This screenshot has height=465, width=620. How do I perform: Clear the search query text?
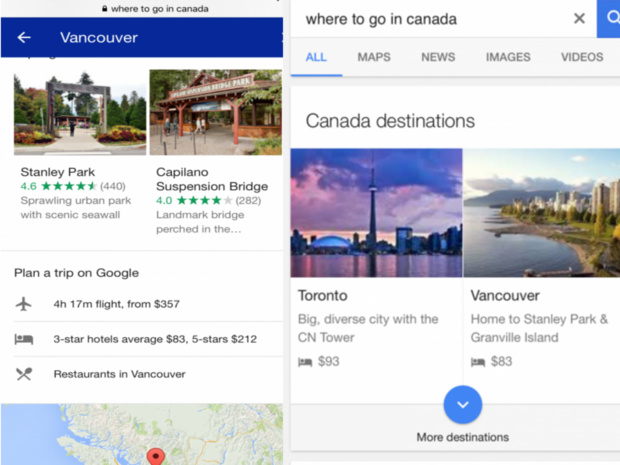pos(579,18)
